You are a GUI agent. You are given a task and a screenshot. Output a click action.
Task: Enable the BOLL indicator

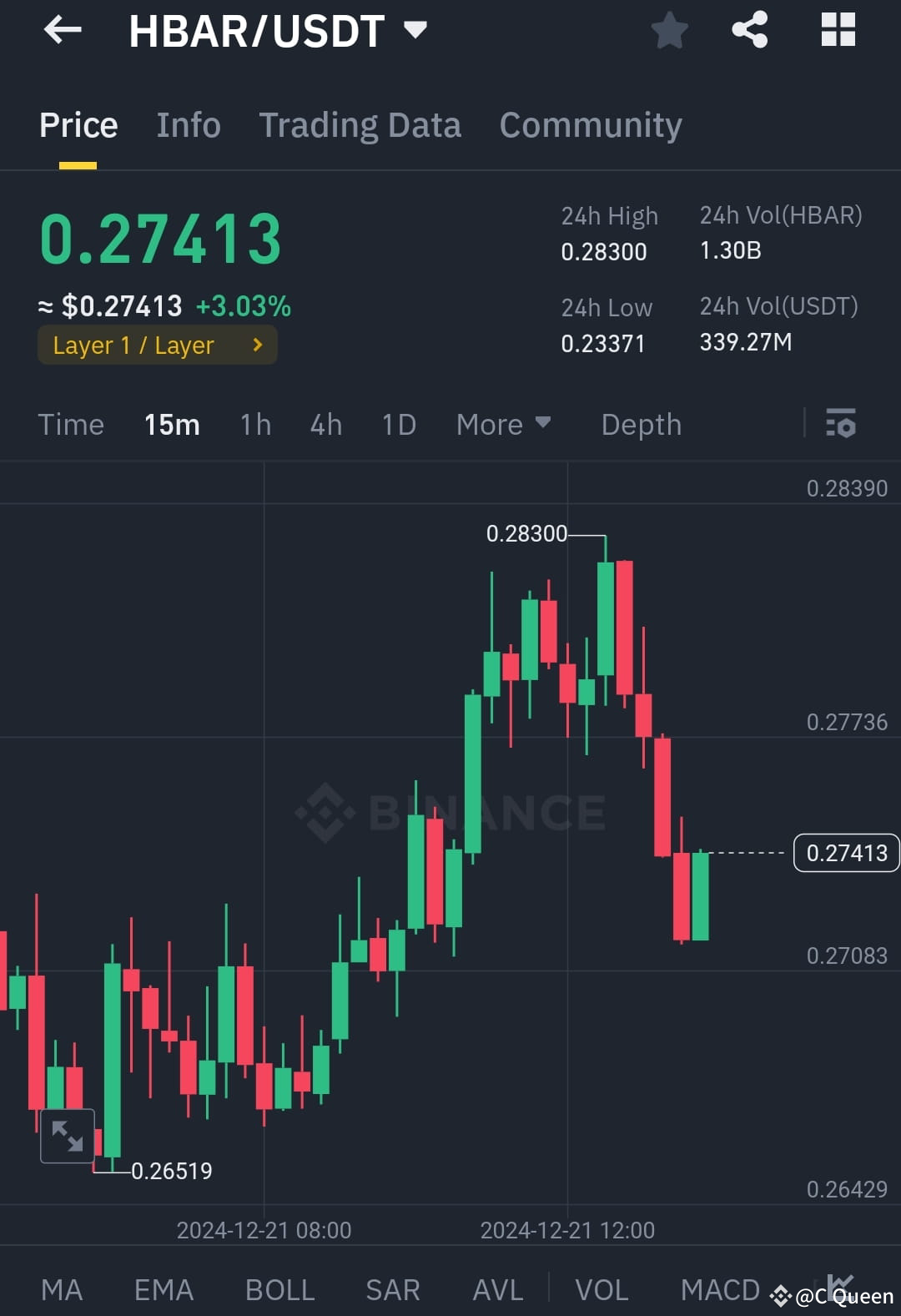pyautogui.click(x=279, y=1289)
